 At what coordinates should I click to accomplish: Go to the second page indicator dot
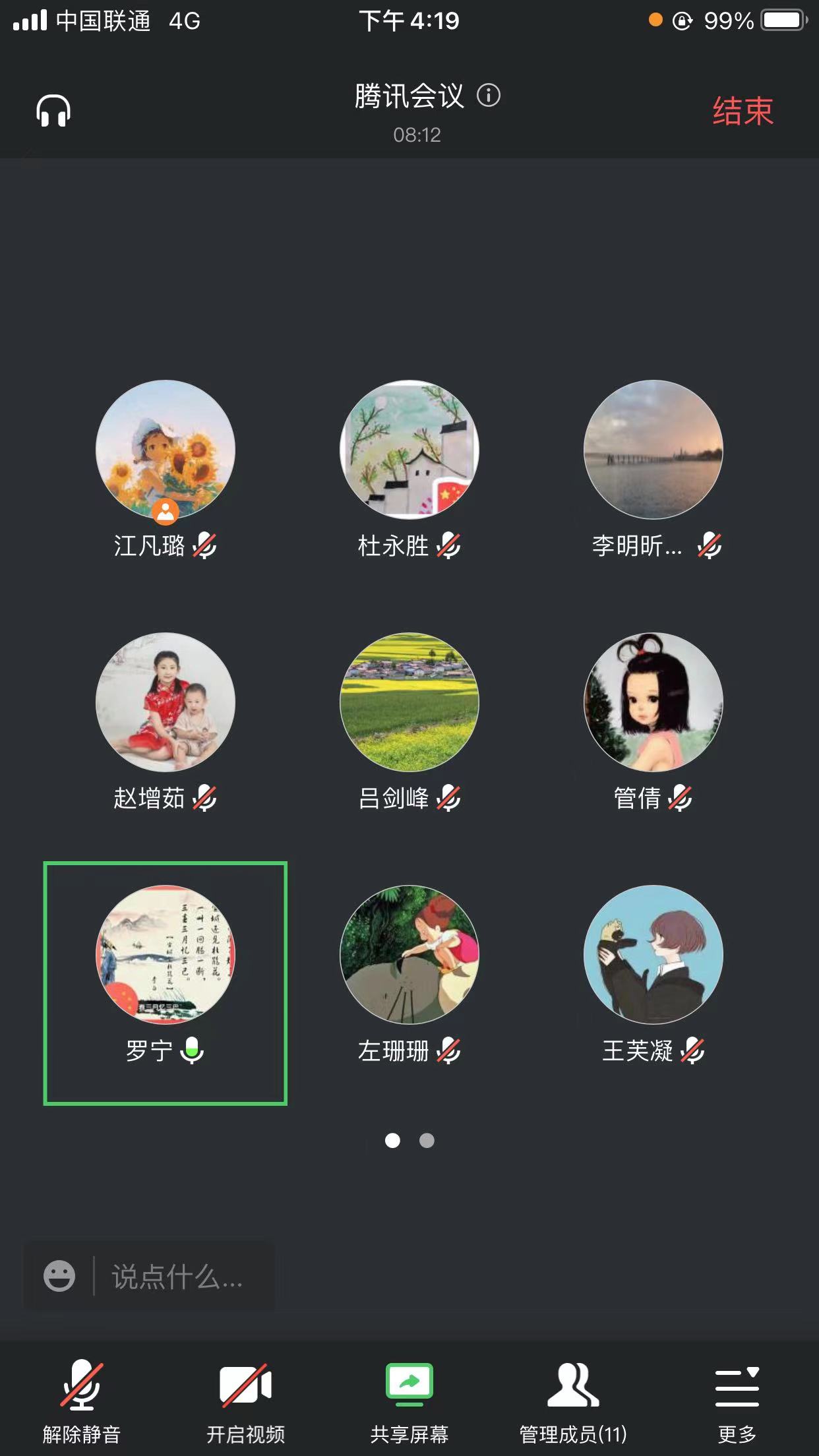click(427, 1141)
